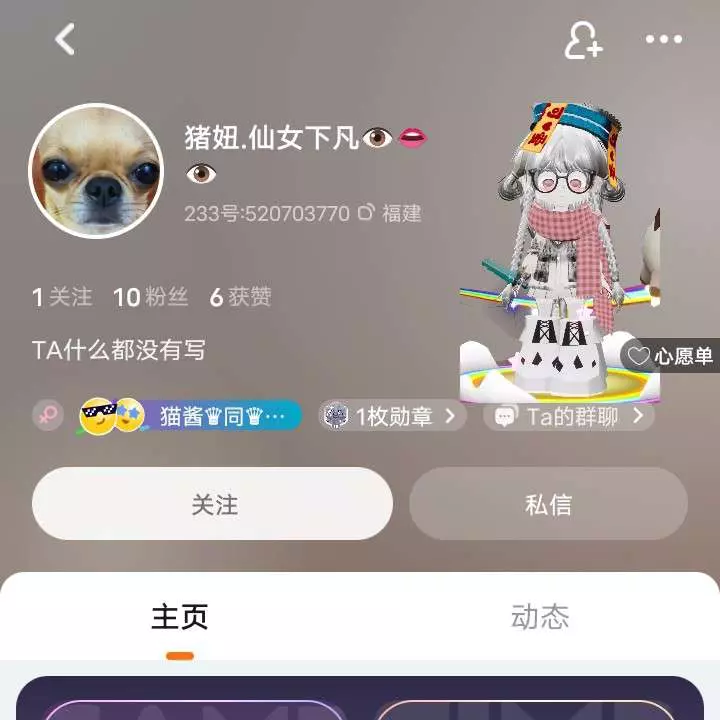This screenshot has width=720, height=720.
Task: Switch to the 动态 tab
Action: (540, 617)
